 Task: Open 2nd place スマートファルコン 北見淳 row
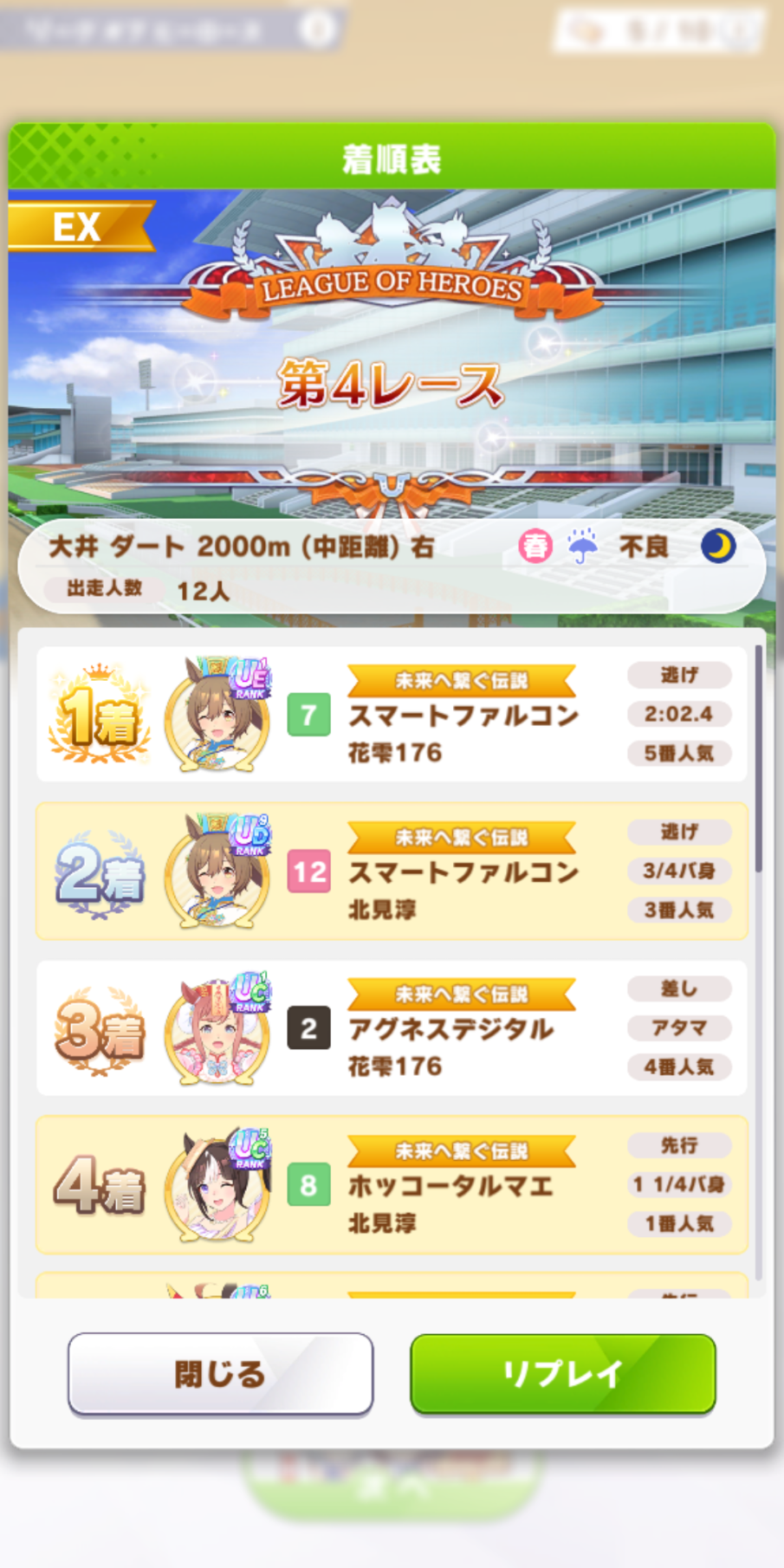(392, 871)
